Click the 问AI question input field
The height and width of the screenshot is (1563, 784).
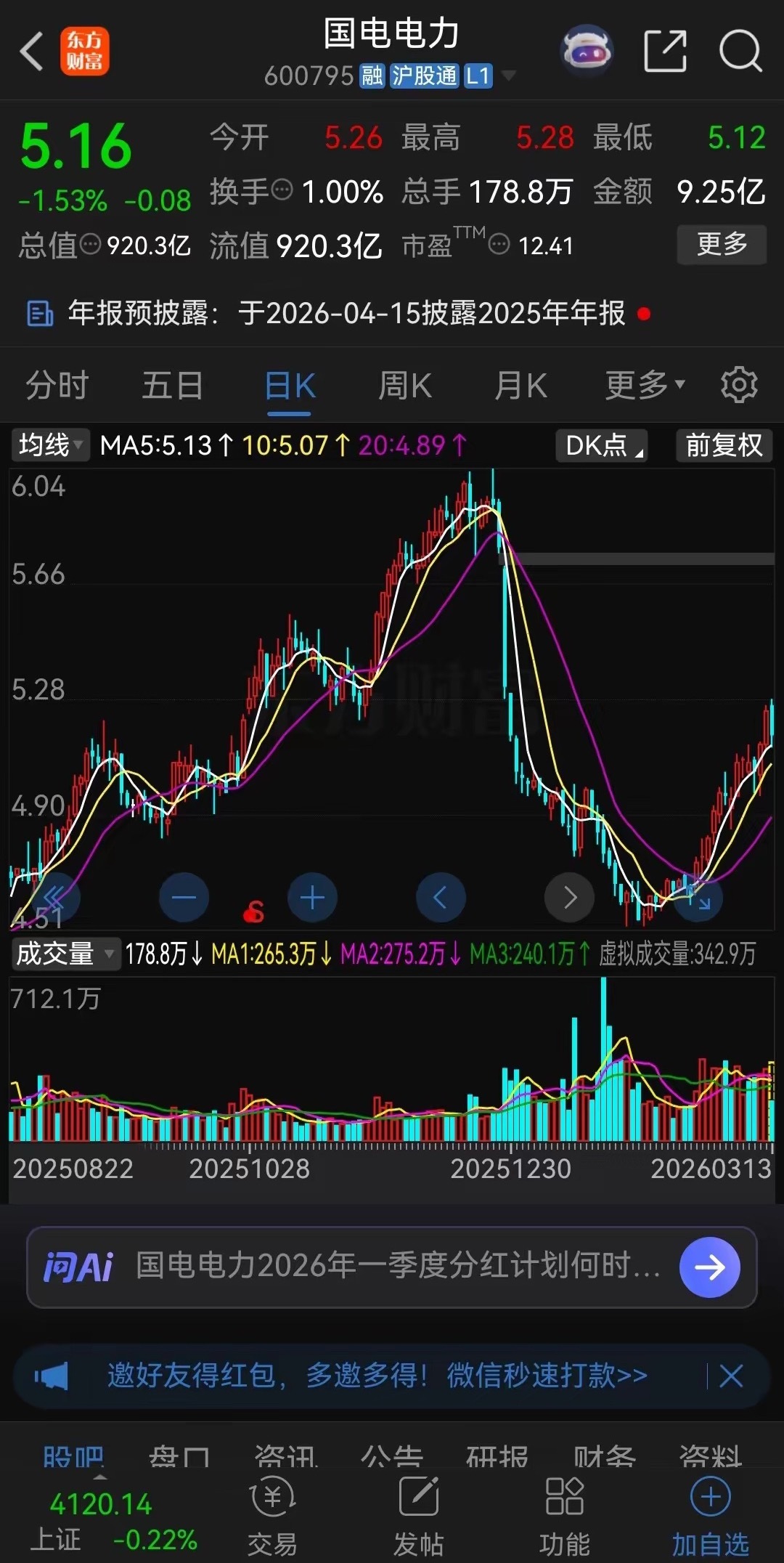363,1267
